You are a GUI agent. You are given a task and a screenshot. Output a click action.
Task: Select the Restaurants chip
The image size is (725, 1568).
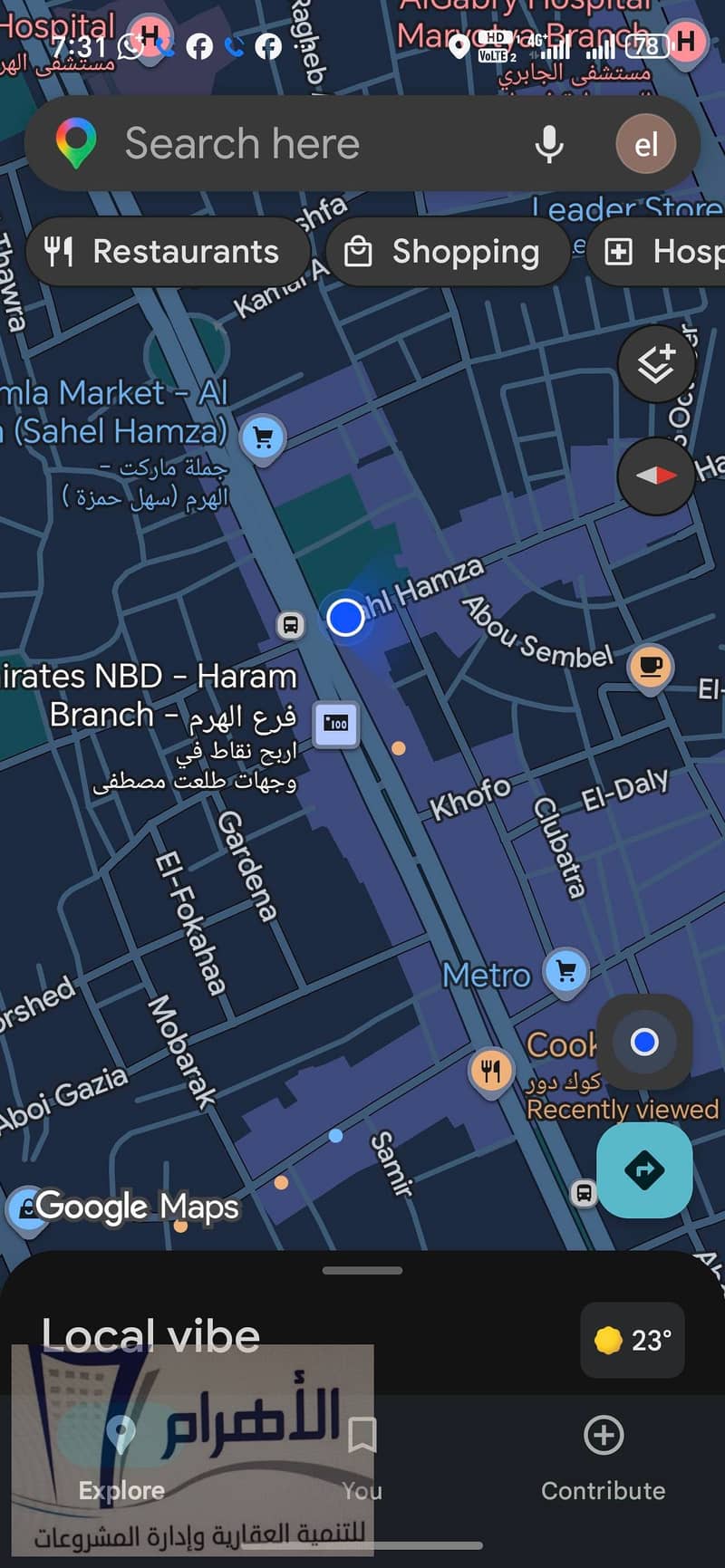(168, 252)
